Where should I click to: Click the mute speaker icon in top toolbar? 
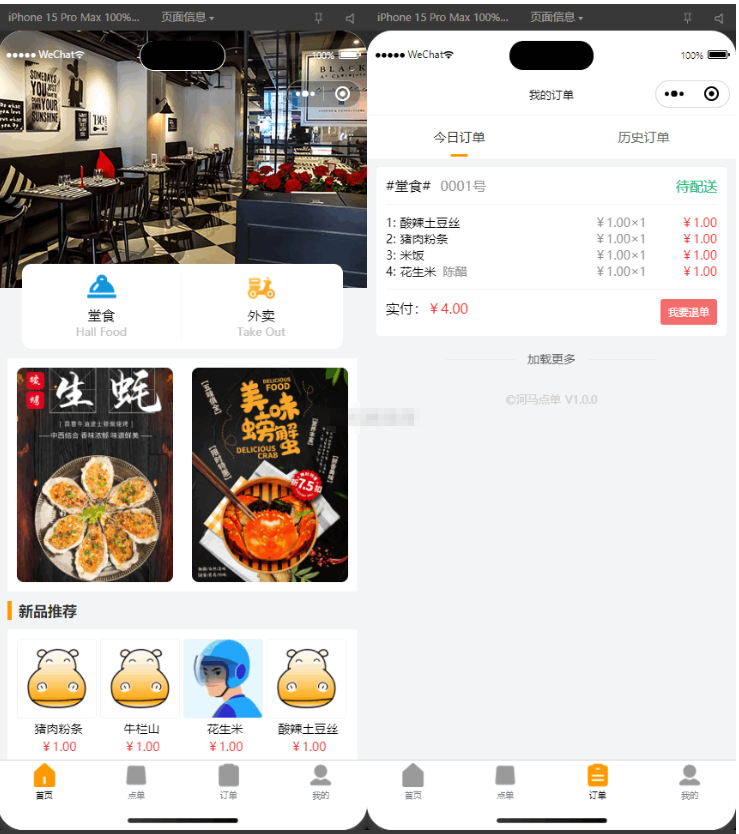coord(348,17)
